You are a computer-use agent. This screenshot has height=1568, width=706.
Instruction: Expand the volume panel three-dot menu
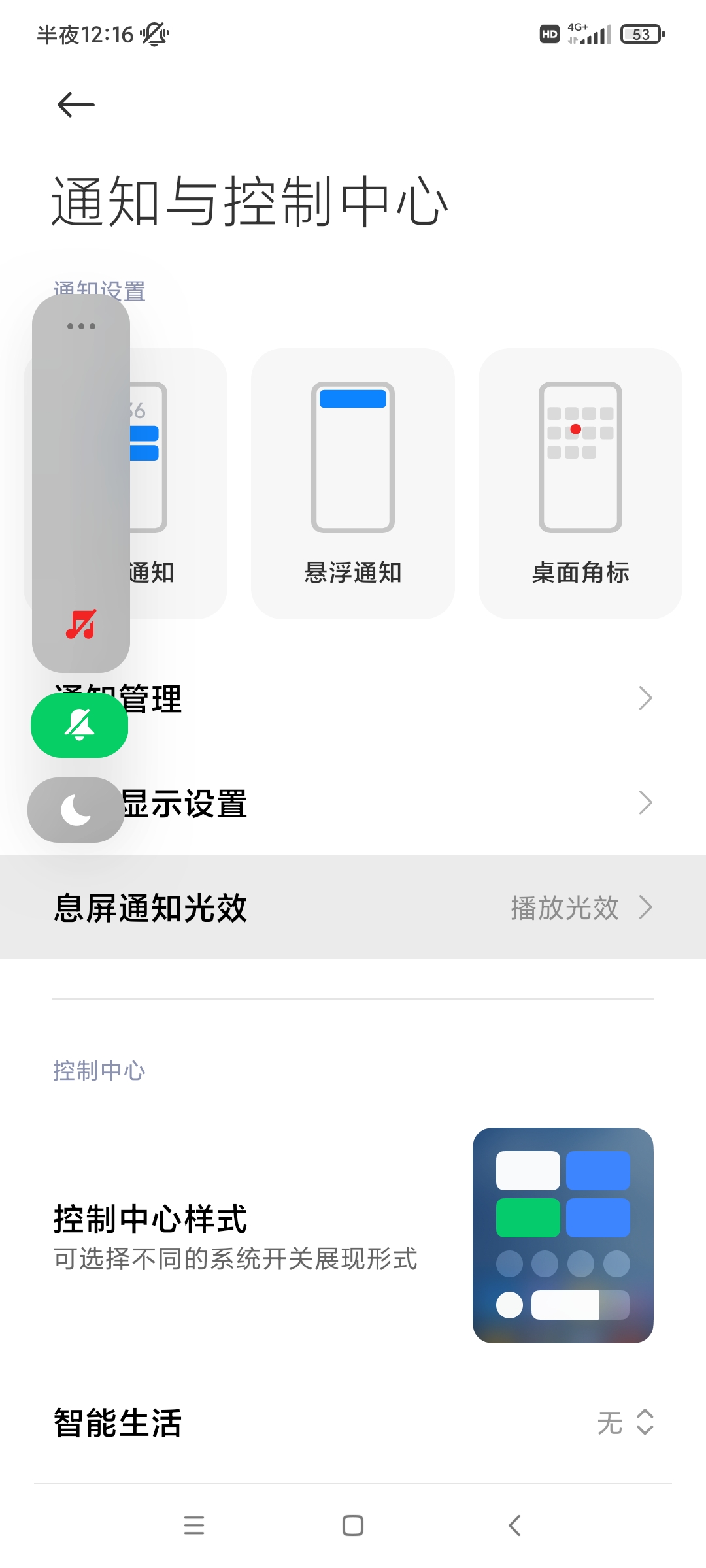(x=81, y=326)
